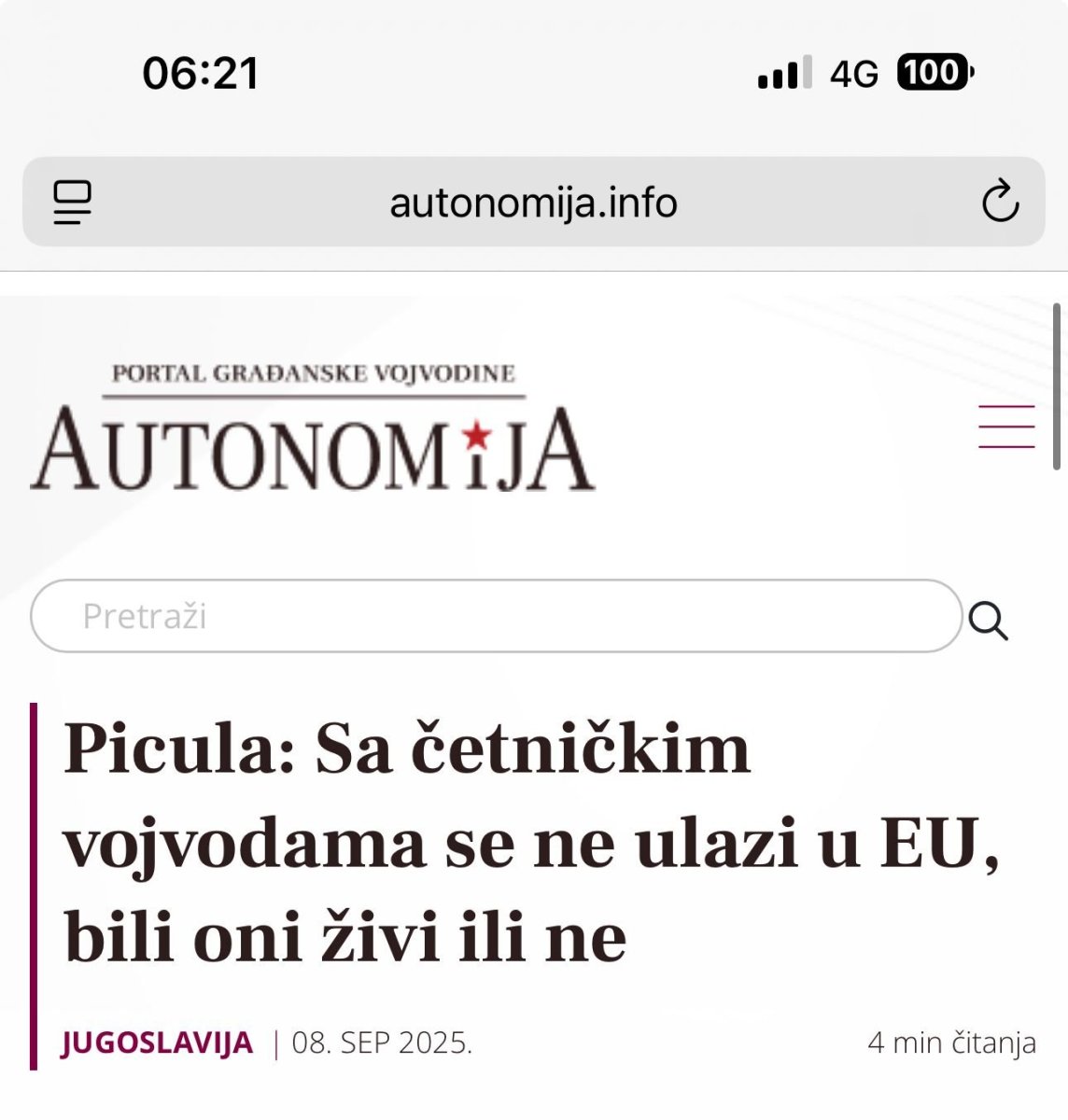Tap the Pretraži search field

(x=495, y=616)
